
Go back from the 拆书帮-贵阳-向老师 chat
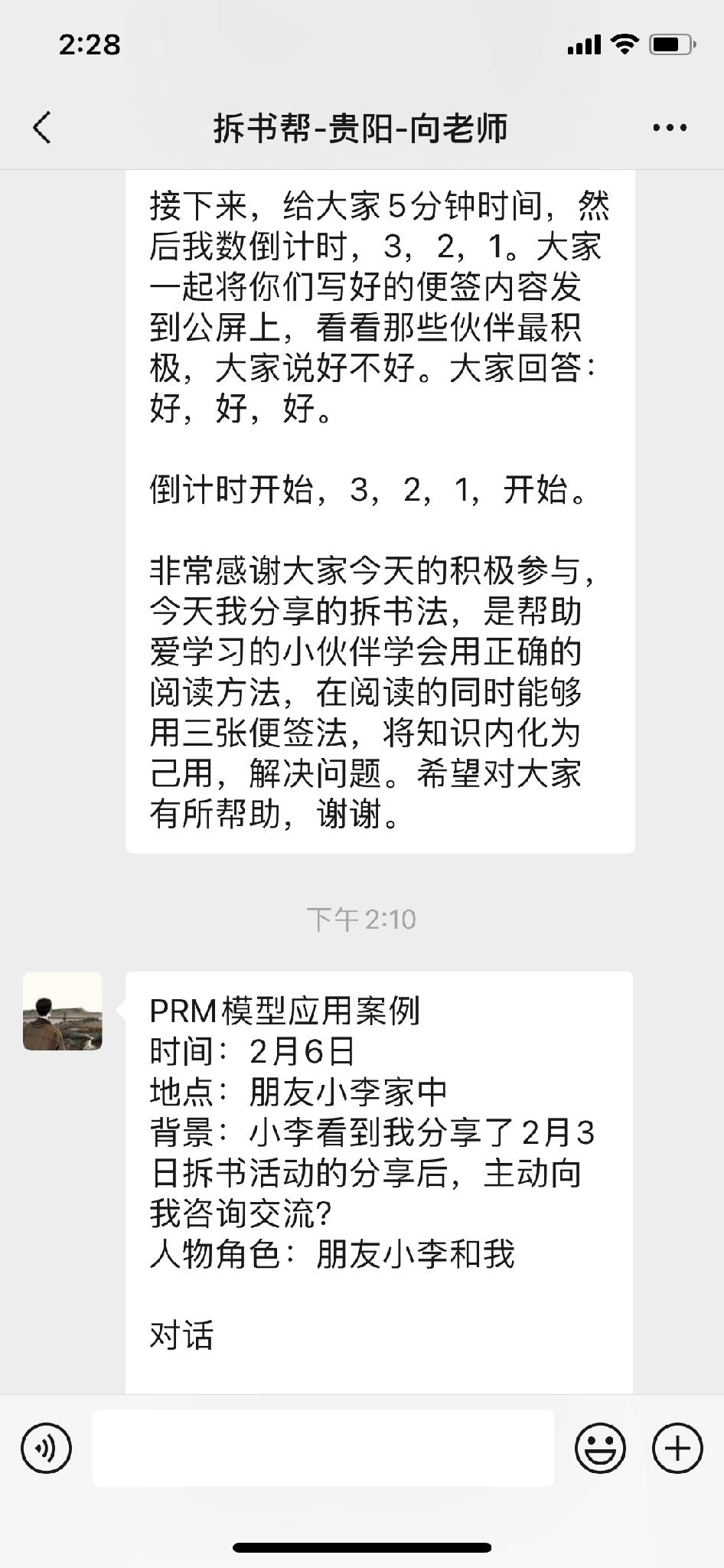(42, 127)
